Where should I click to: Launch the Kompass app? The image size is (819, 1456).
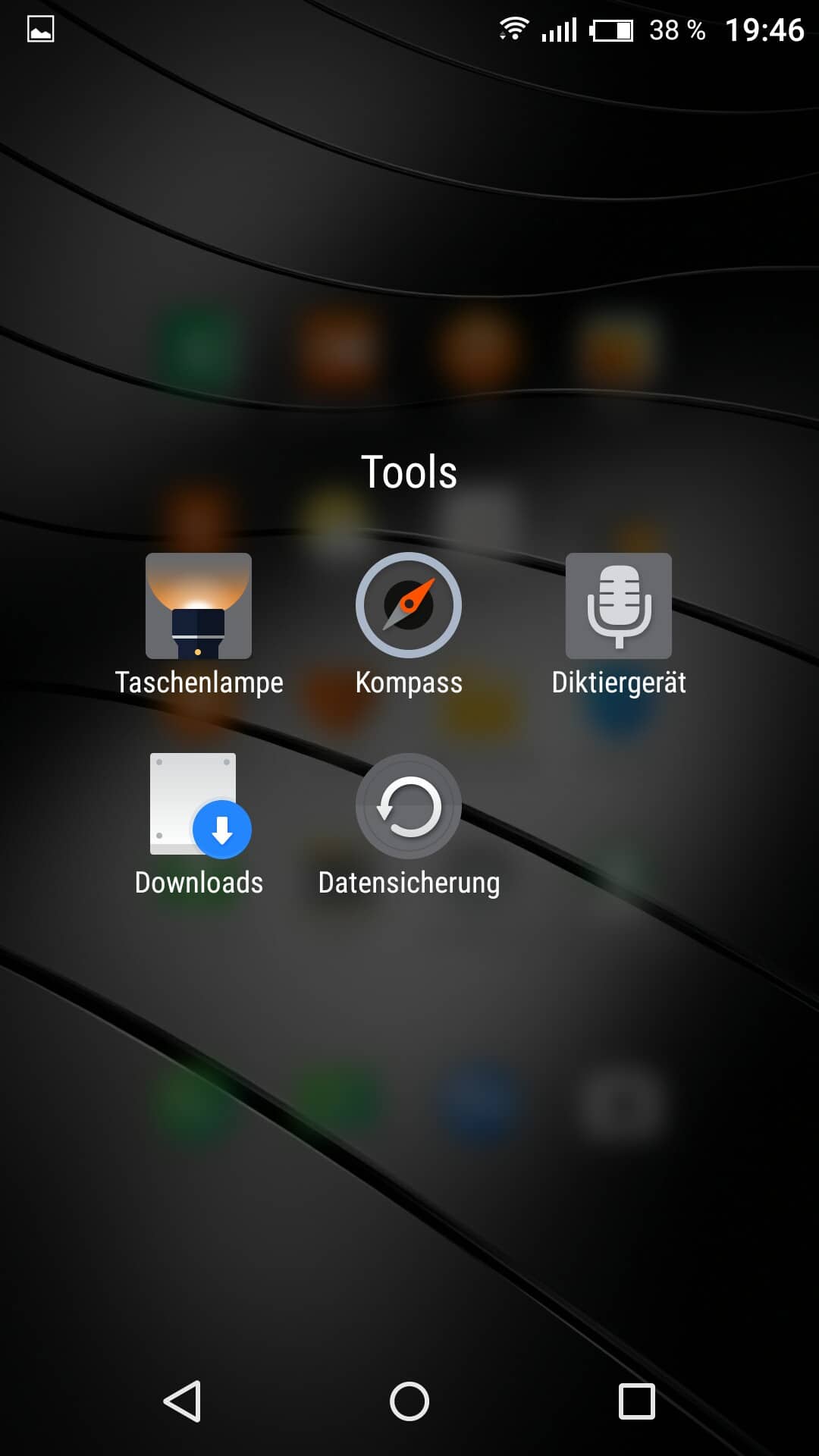[409, 605]
